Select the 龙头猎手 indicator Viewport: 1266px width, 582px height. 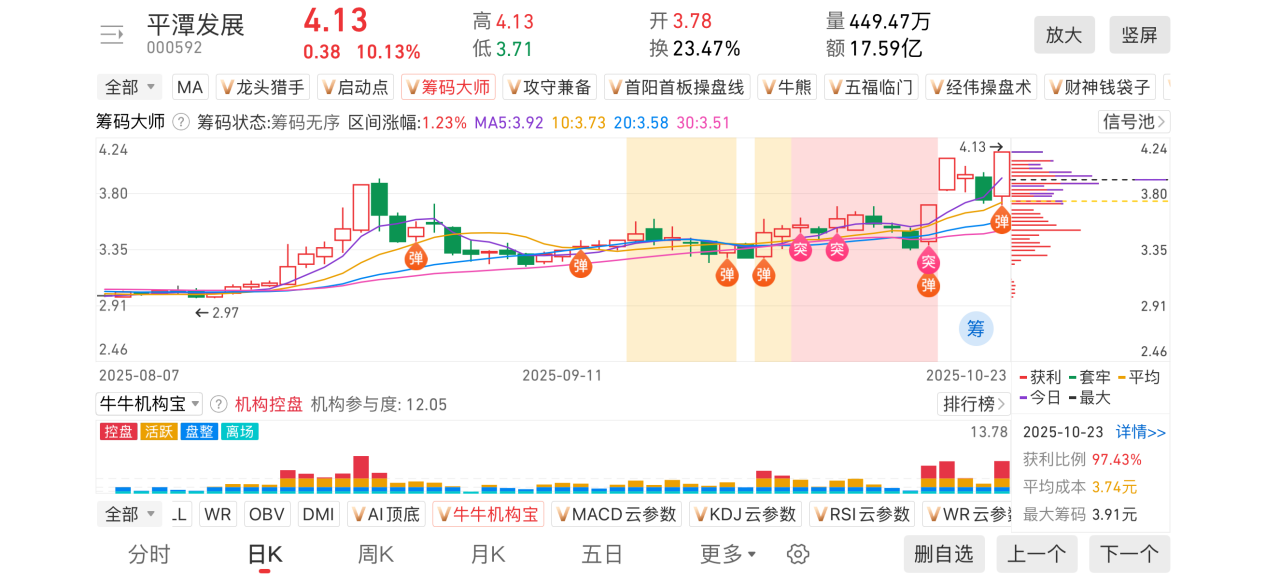(263, 87)
